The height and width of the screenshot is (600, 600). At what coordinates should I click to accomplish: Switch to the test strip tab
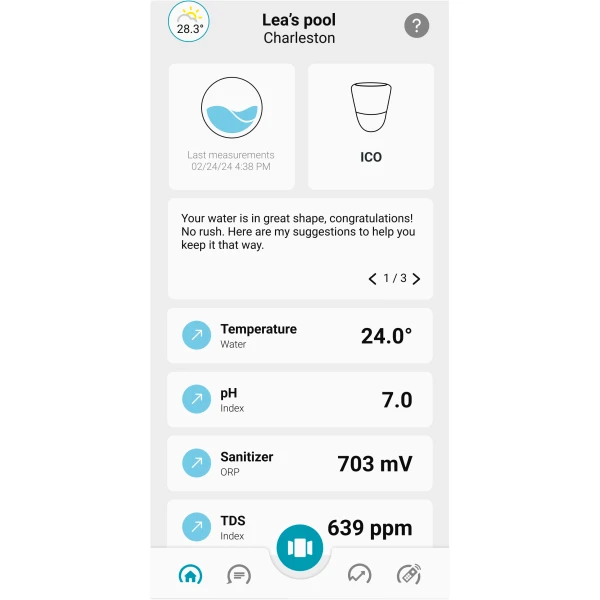[x=408, y=575]
